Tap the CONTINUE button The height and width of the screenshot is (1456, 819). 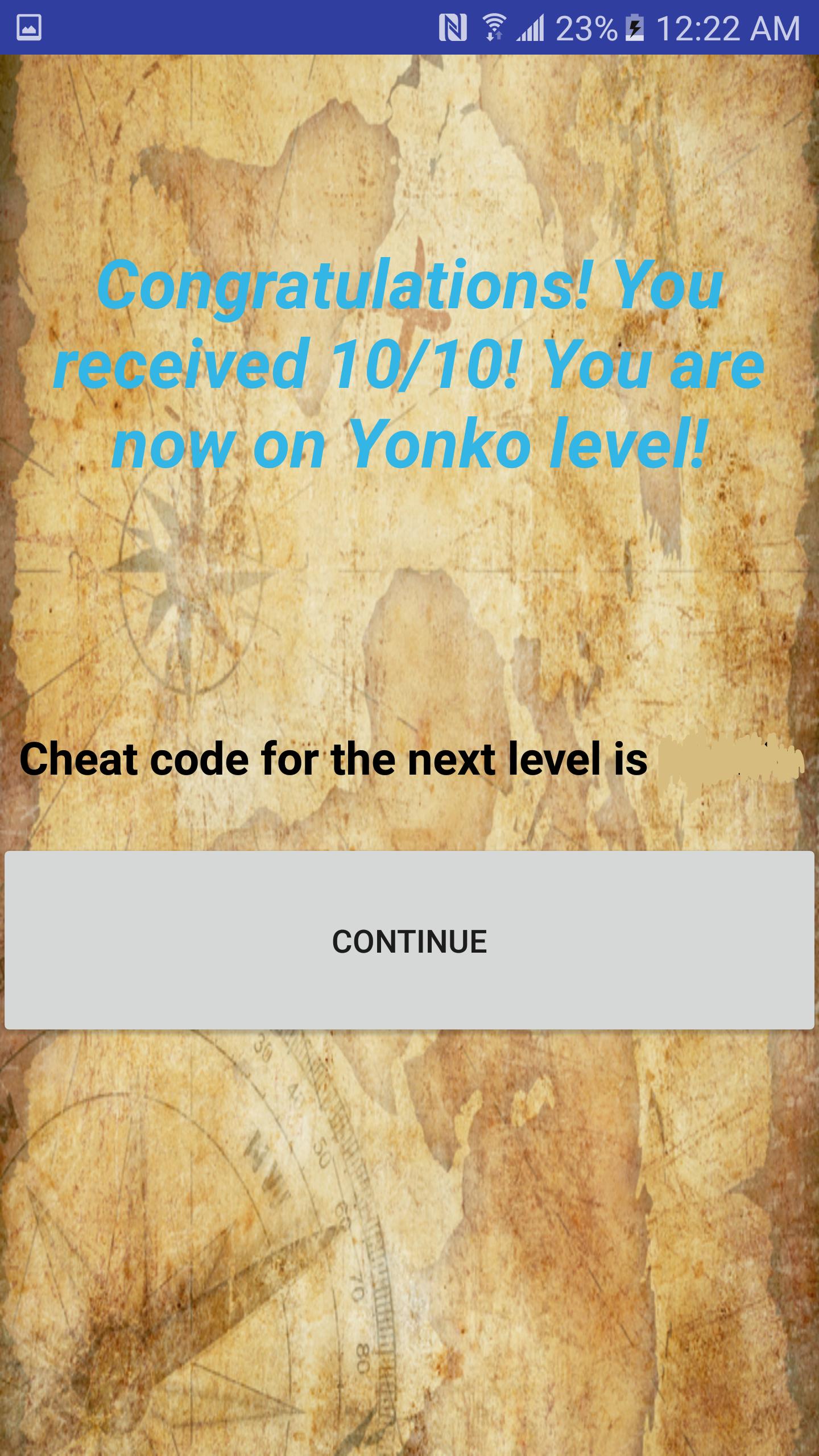click(x=409, y=941)
